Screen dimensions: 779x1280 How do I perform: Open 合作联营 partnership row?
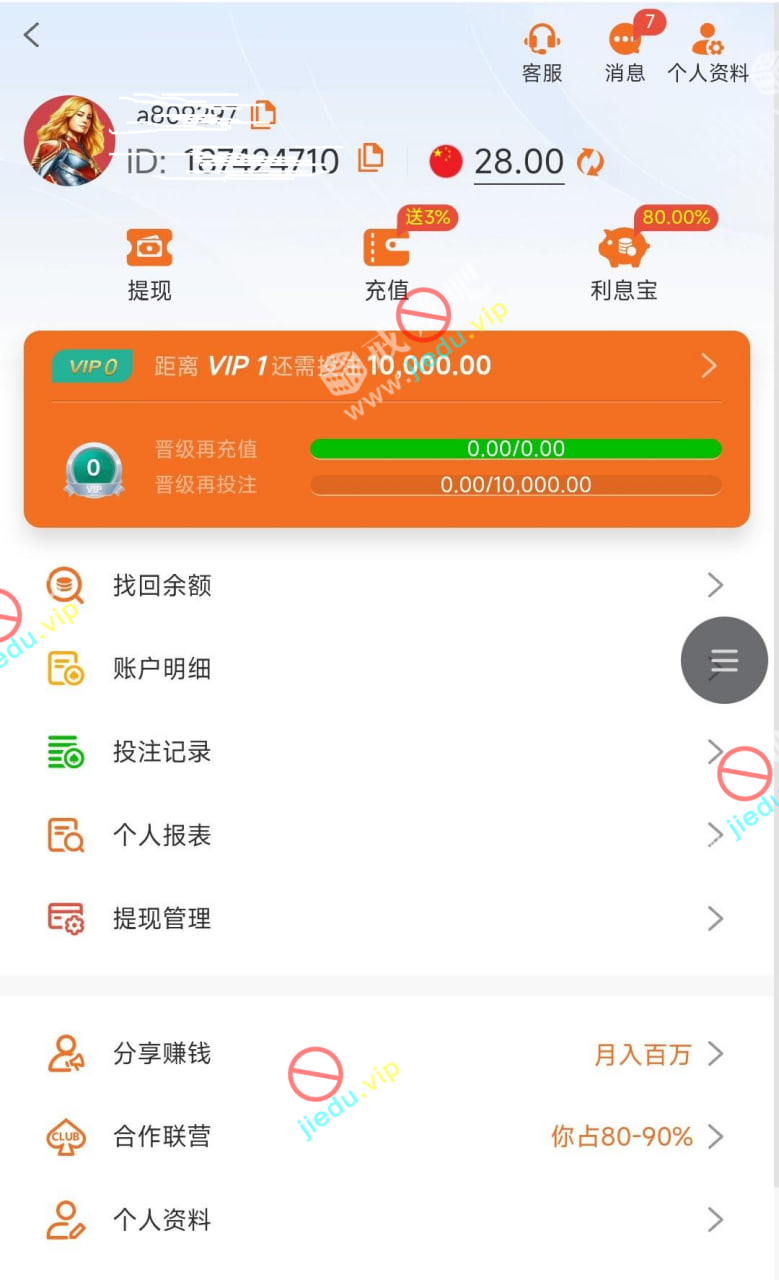[x=386, y=1136]
